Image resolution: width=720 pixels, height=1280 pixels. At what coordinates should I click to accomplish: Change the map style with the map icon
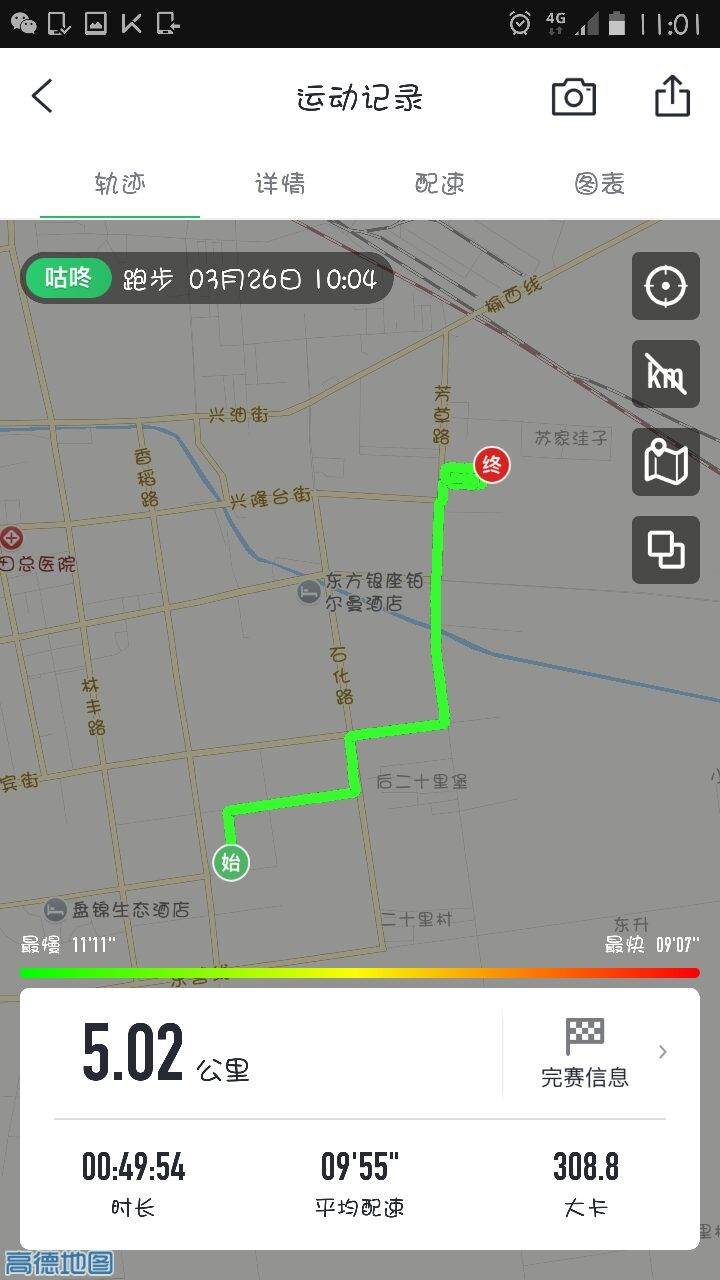(666, 462)
